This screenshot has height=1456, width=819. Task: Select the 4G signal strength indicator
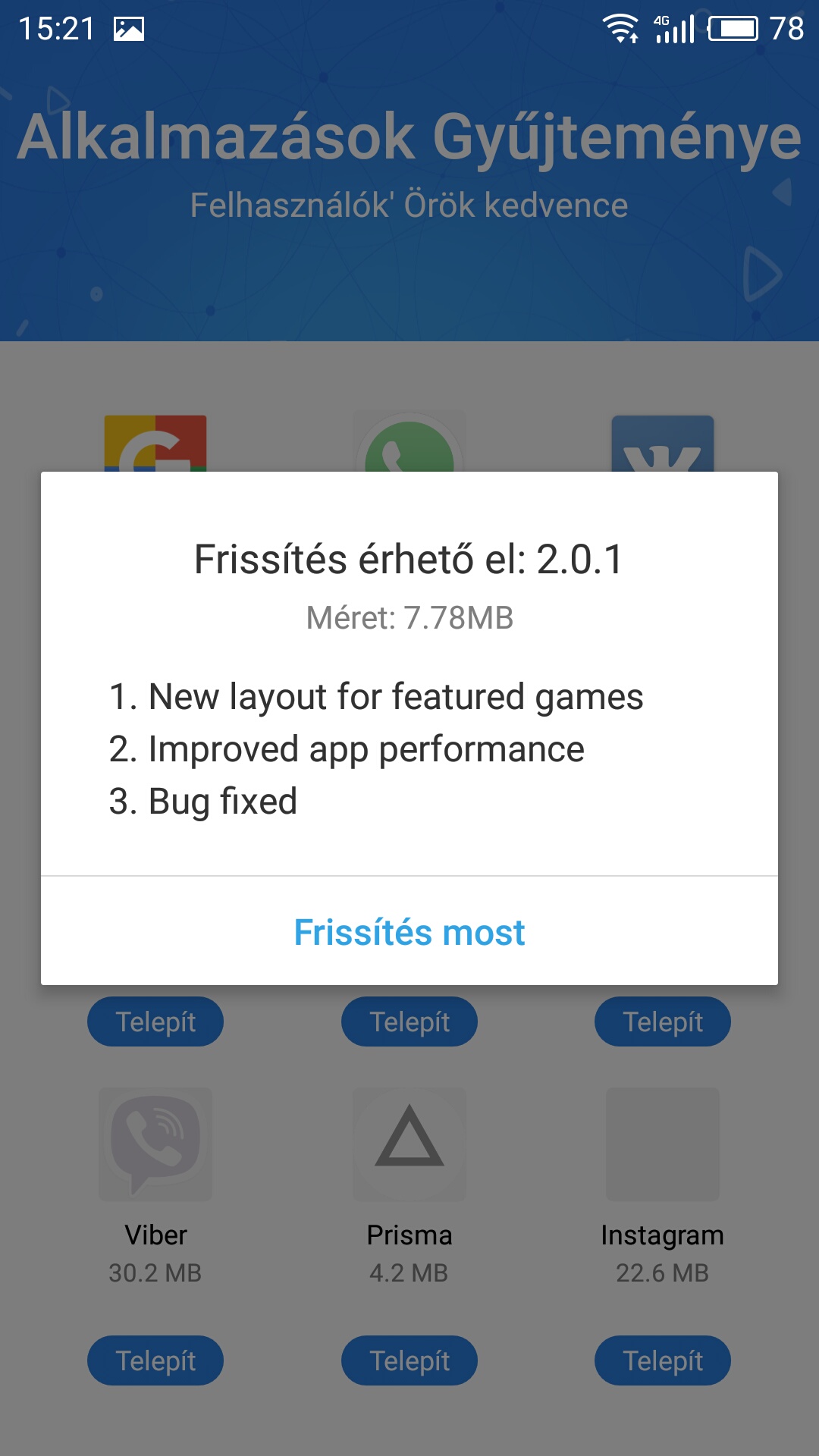pyautogui.click(x=675, y=29)
